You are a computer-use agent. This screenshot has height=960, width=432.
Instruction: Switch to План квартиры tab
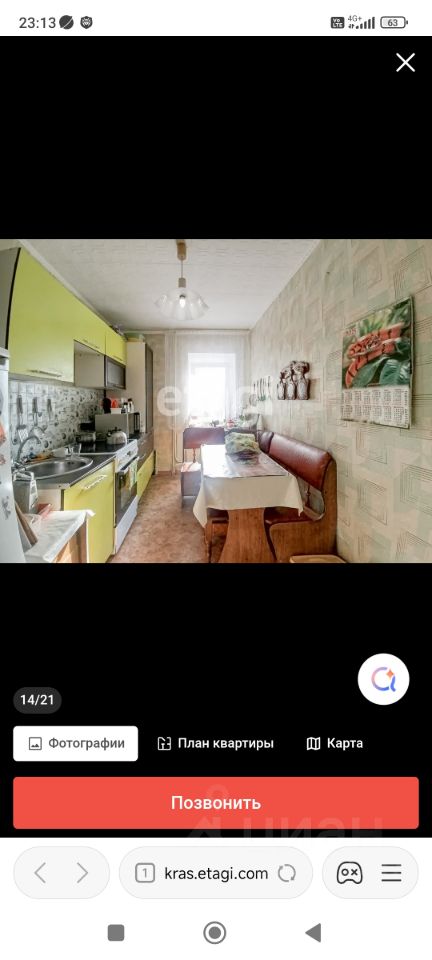215,743
